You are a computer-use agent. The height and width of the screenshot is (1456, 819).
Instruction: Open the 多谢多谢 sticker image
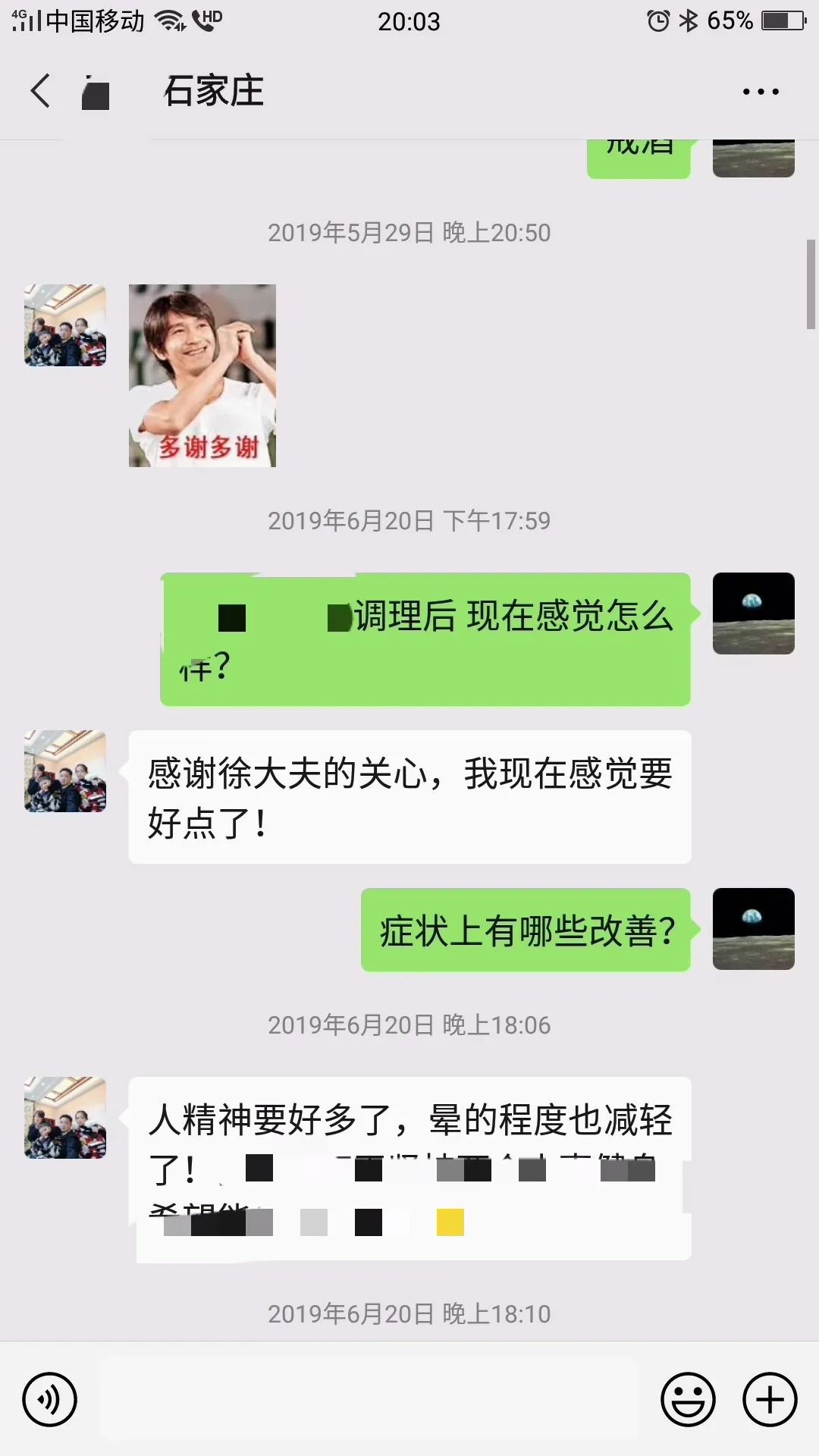pos(203,377)
